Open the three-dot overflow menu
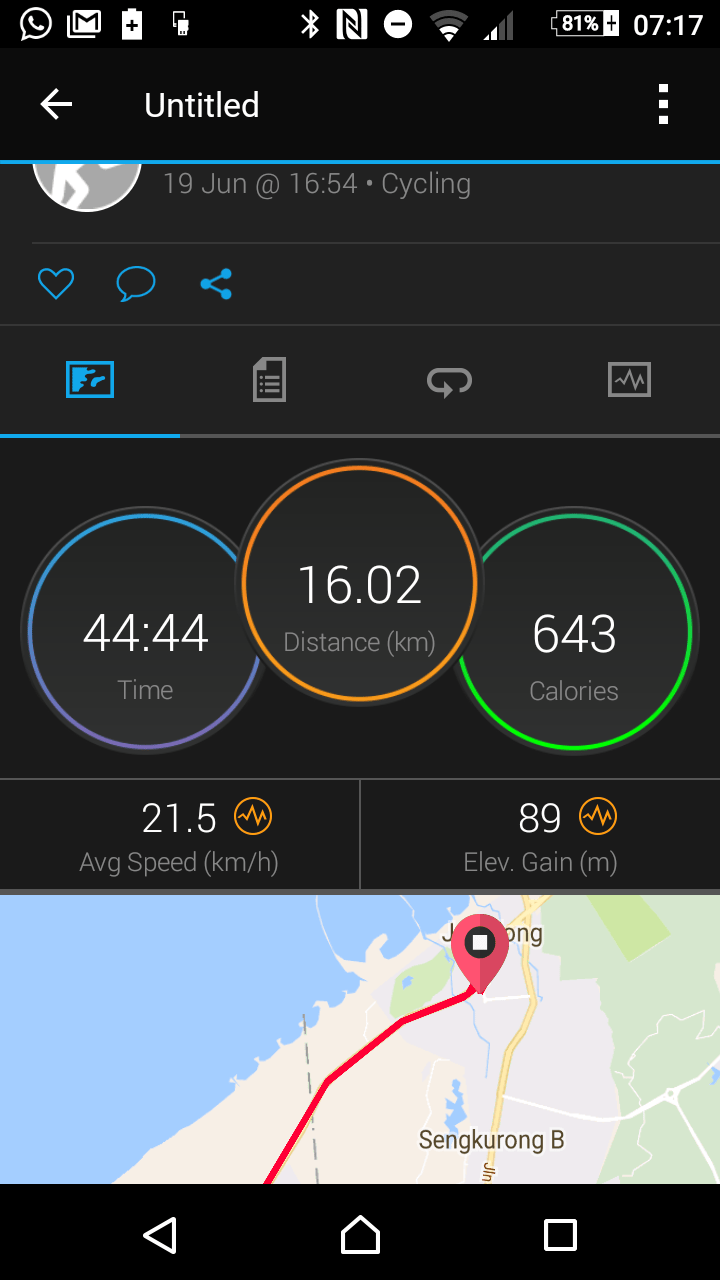 (663, 105)
